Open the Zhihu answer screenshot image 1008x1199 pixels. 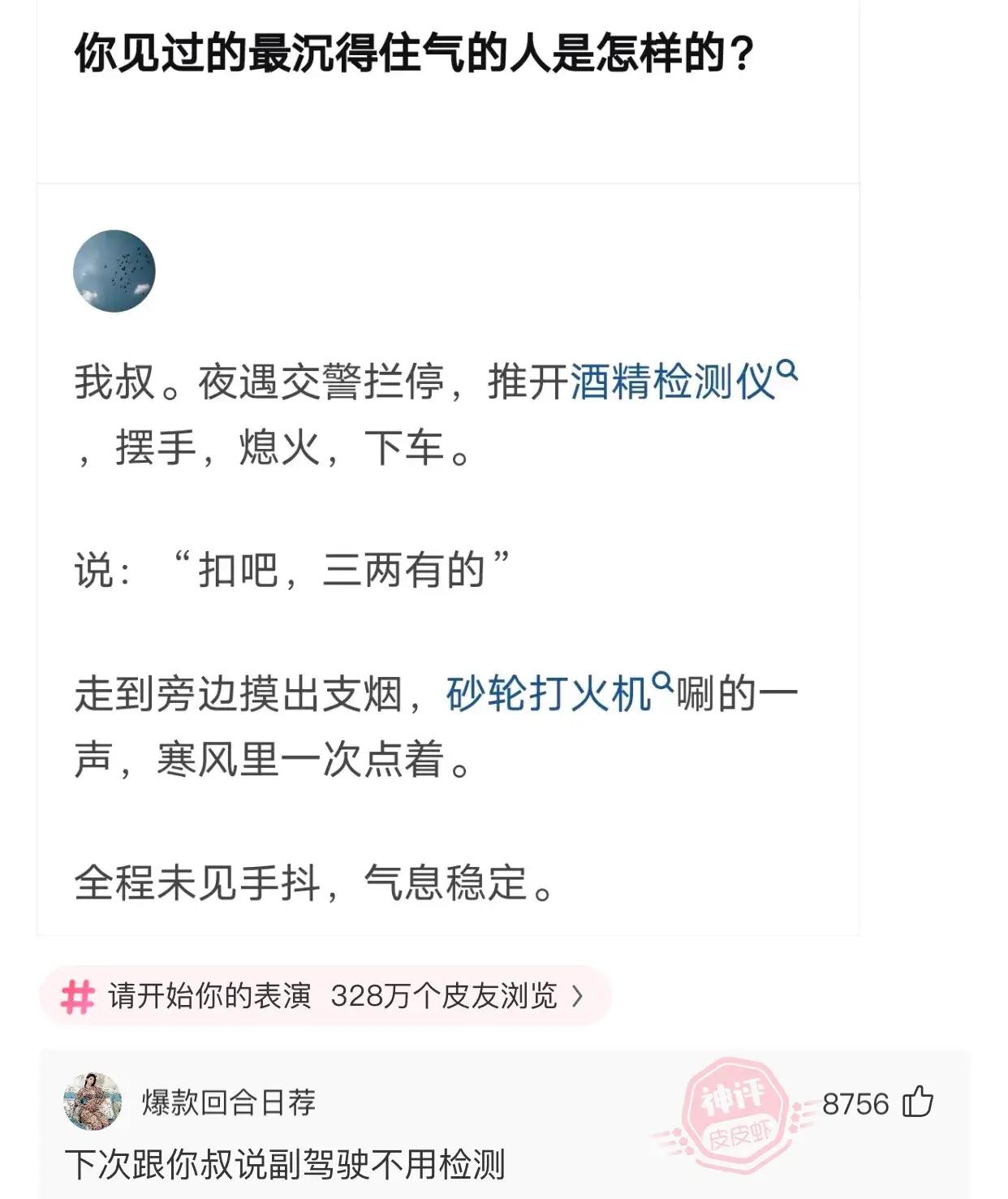click(x=448, y=487)
